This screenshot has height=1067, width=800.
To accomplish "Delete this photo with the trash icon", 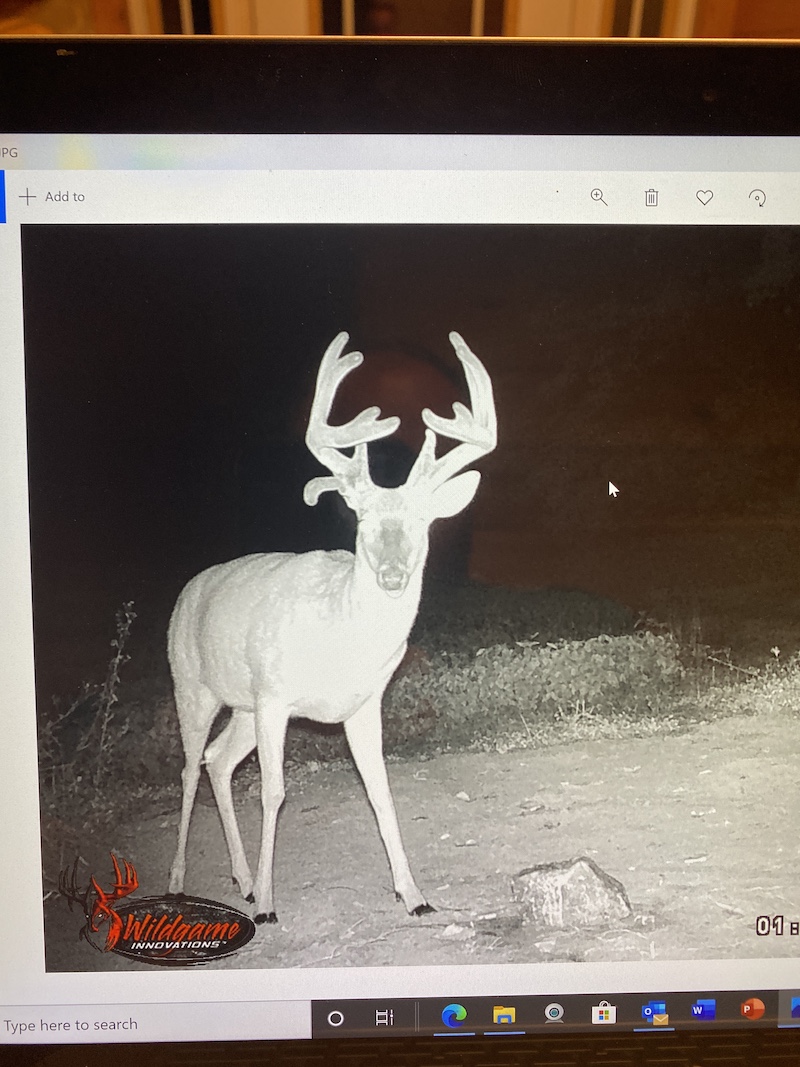I will point(651,198).
